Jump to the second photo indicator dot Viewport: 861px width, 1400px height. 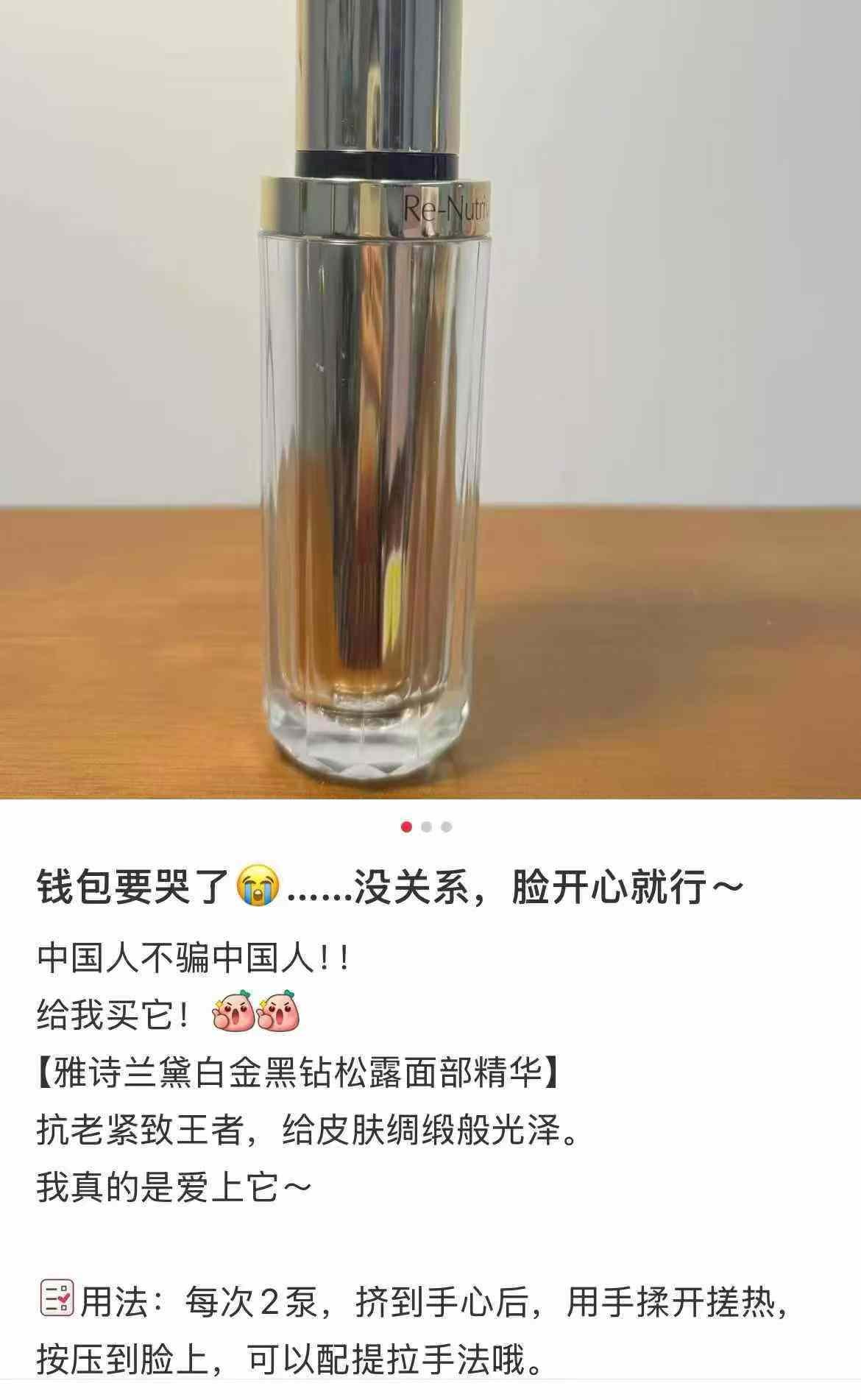tap(426, 827)
